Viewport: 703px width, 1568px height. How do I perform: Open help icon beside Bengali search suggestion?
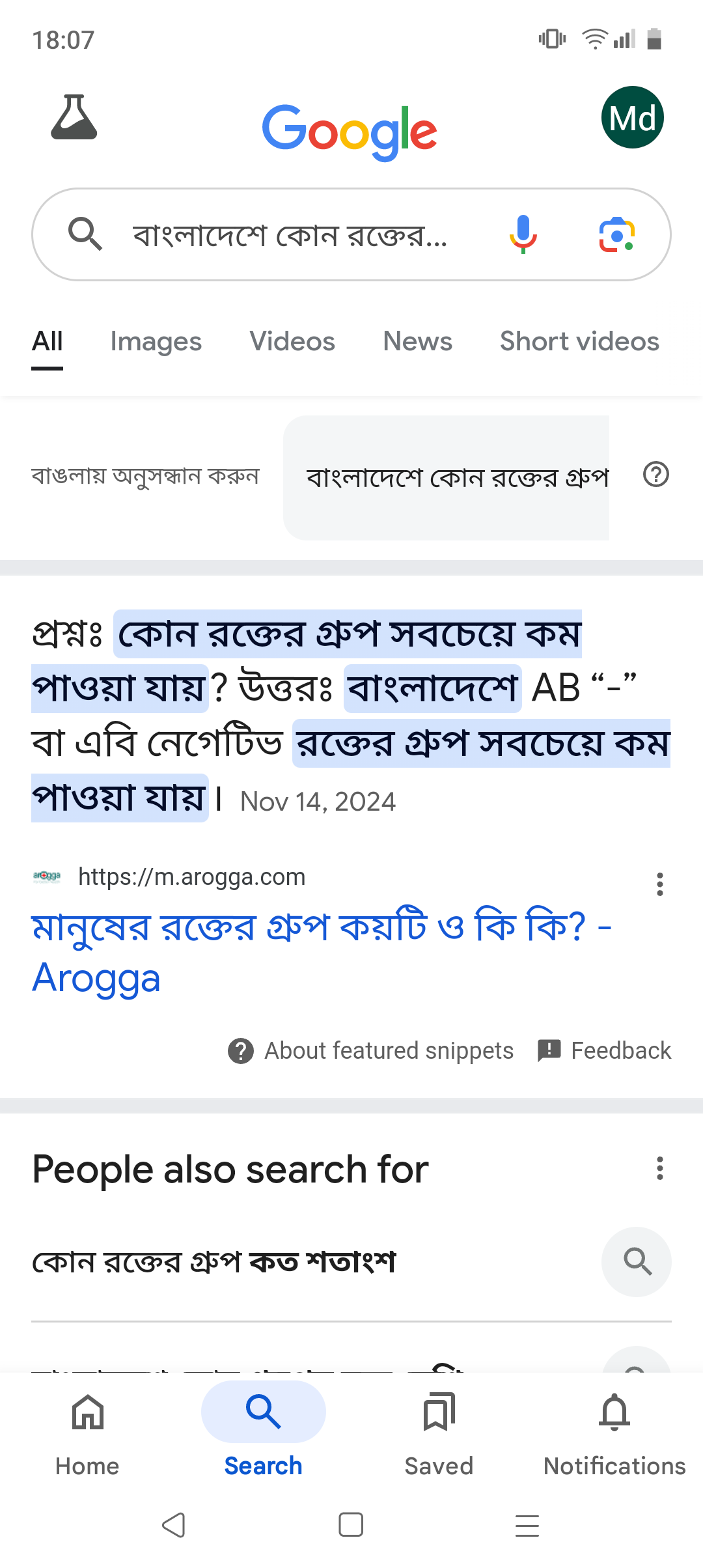pos(656,474)
